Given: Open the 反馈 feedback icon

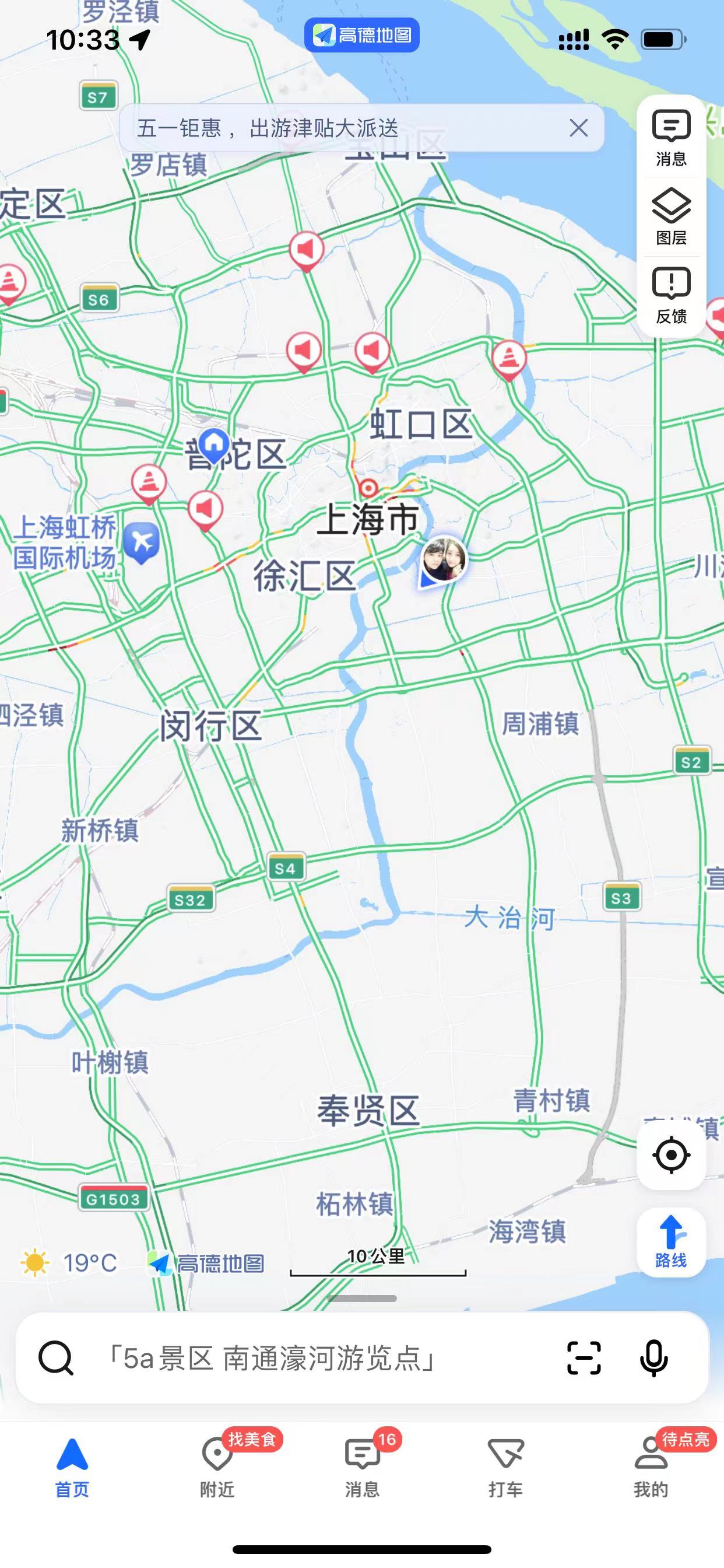Looking at the screenshot, I should click(x=671, y=291).
